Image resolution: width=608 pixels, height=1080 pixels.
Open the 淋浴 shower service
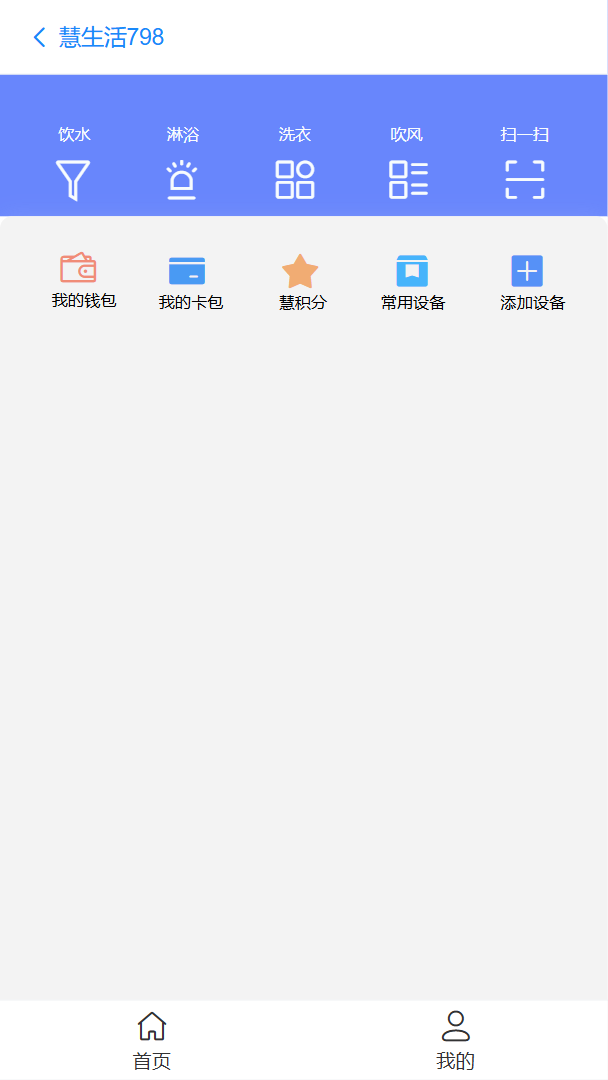pos(182,163)
